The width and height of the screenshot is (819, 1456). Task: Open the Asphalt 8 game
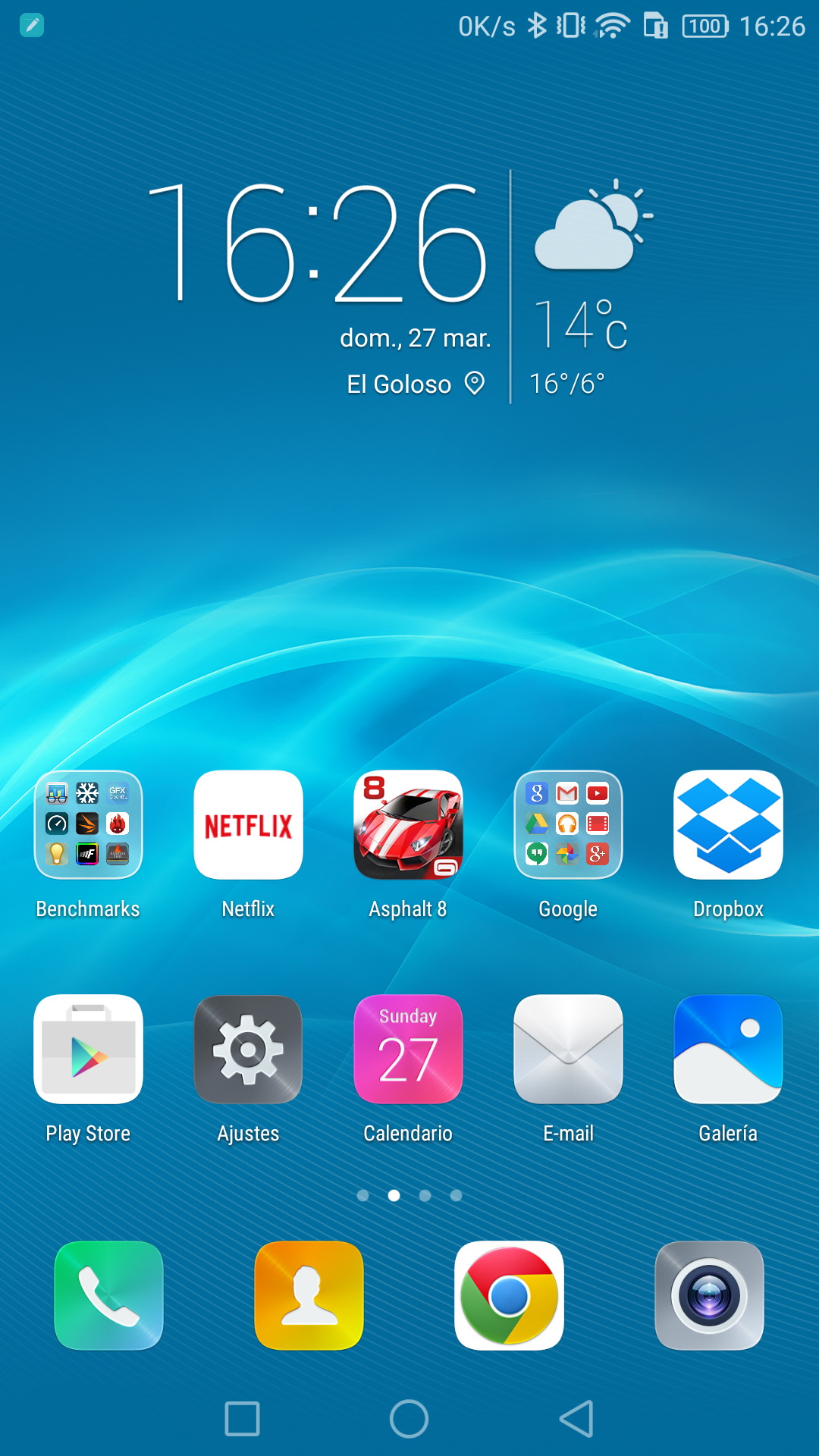[408, 825]
